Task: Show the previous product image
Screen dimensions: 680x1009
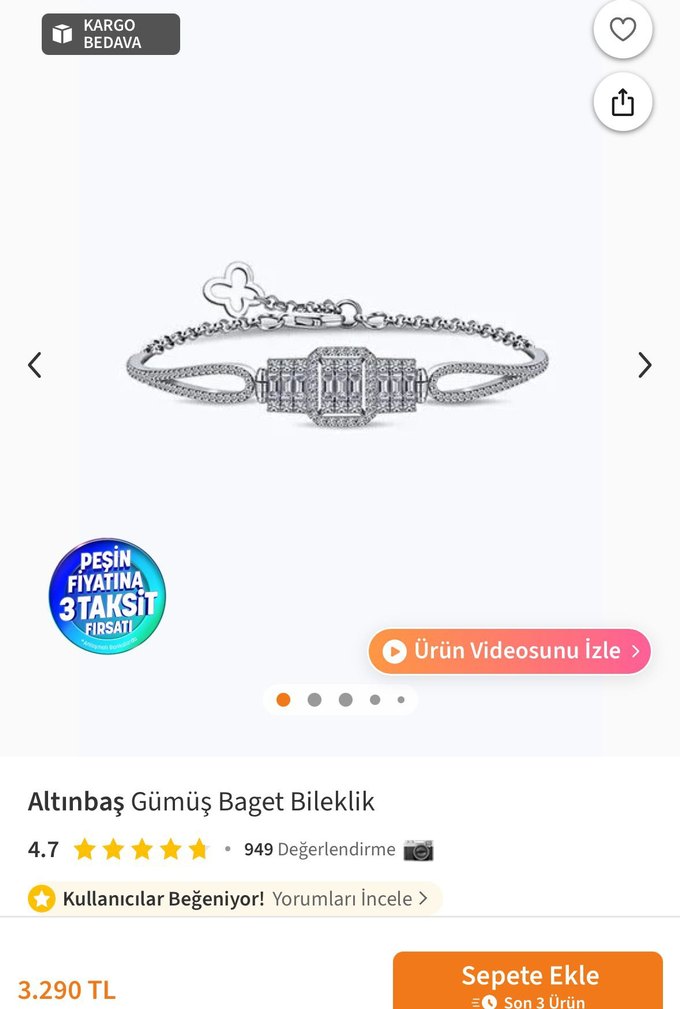Action: click(35, 365)
